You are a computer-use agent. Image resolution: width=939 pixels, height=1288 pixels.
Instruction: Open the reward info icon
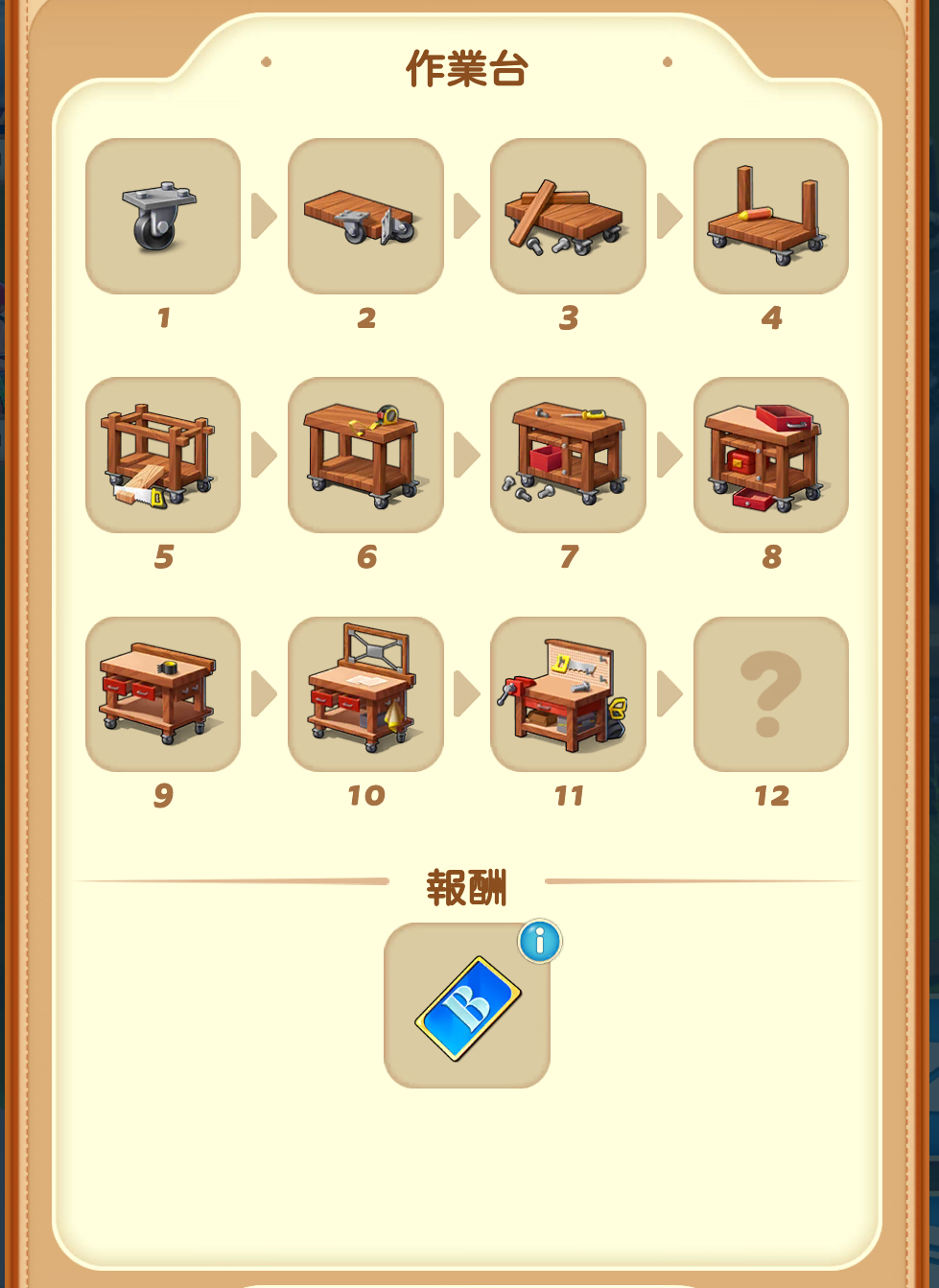click(x=540, y=942)
